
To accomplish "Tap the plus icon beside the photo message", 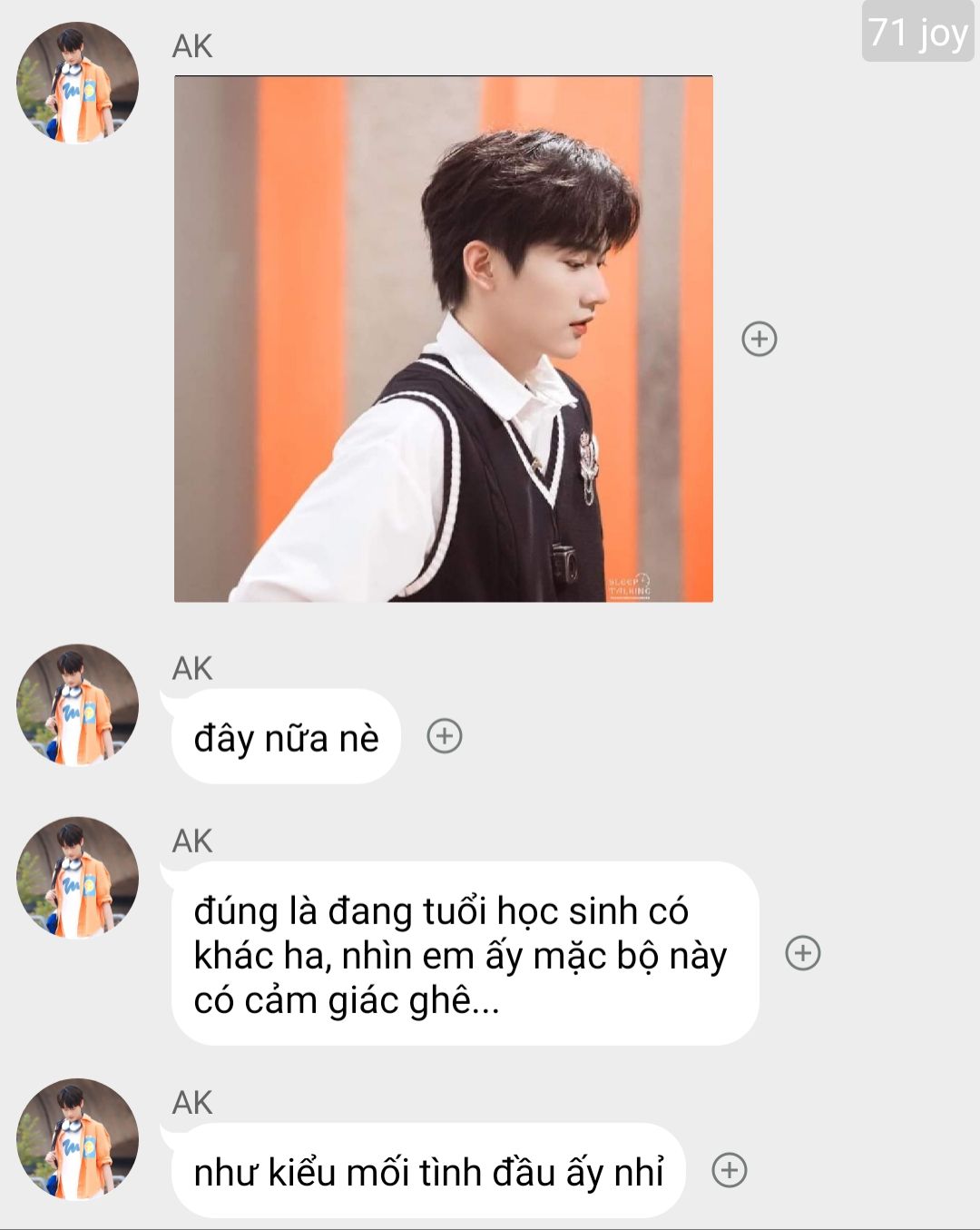I will pyautogui.click(x=759, y=339).
